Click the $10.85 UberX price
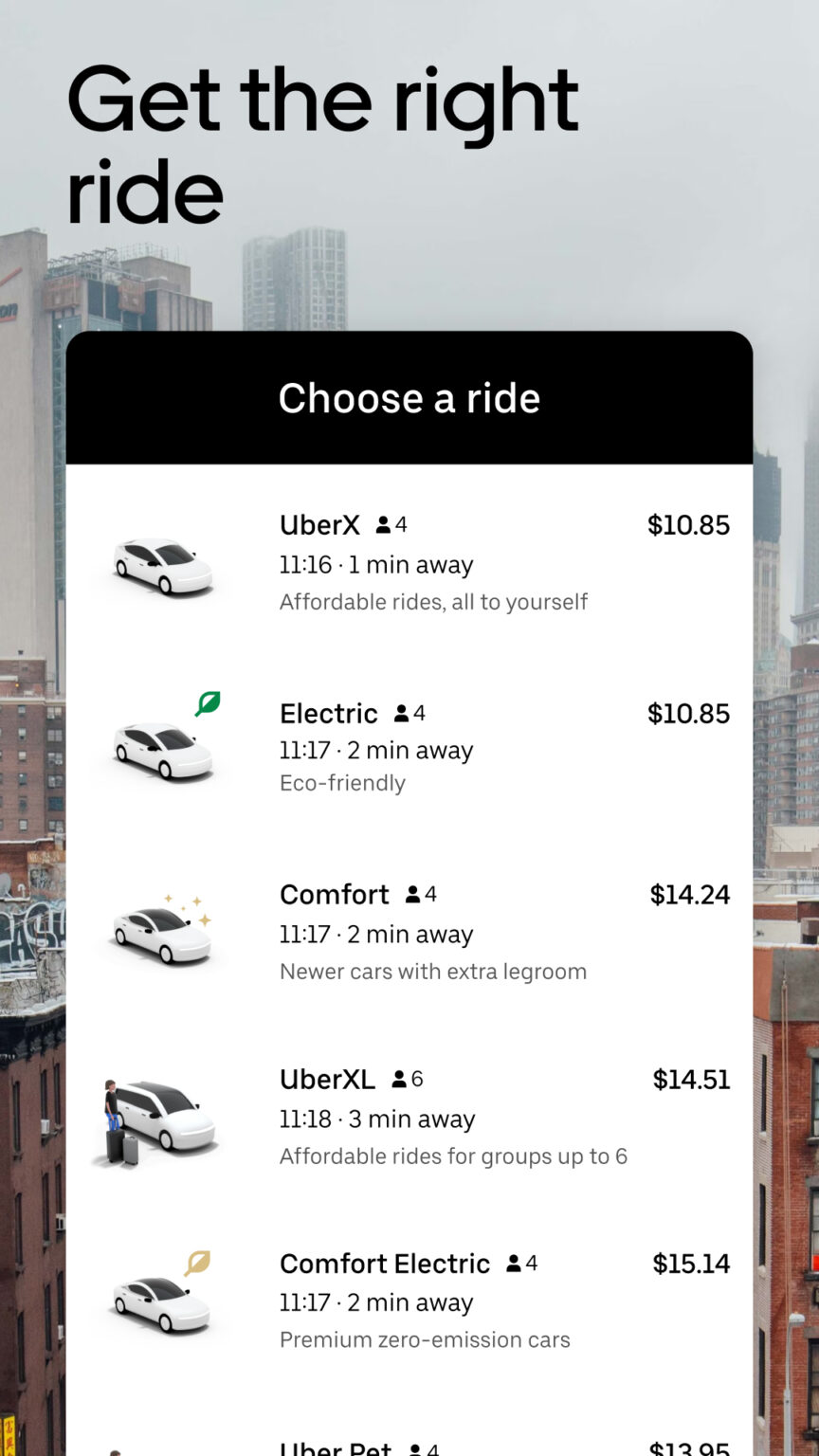Viewport: 819px width, 1456px height. (x=688, y=525)
